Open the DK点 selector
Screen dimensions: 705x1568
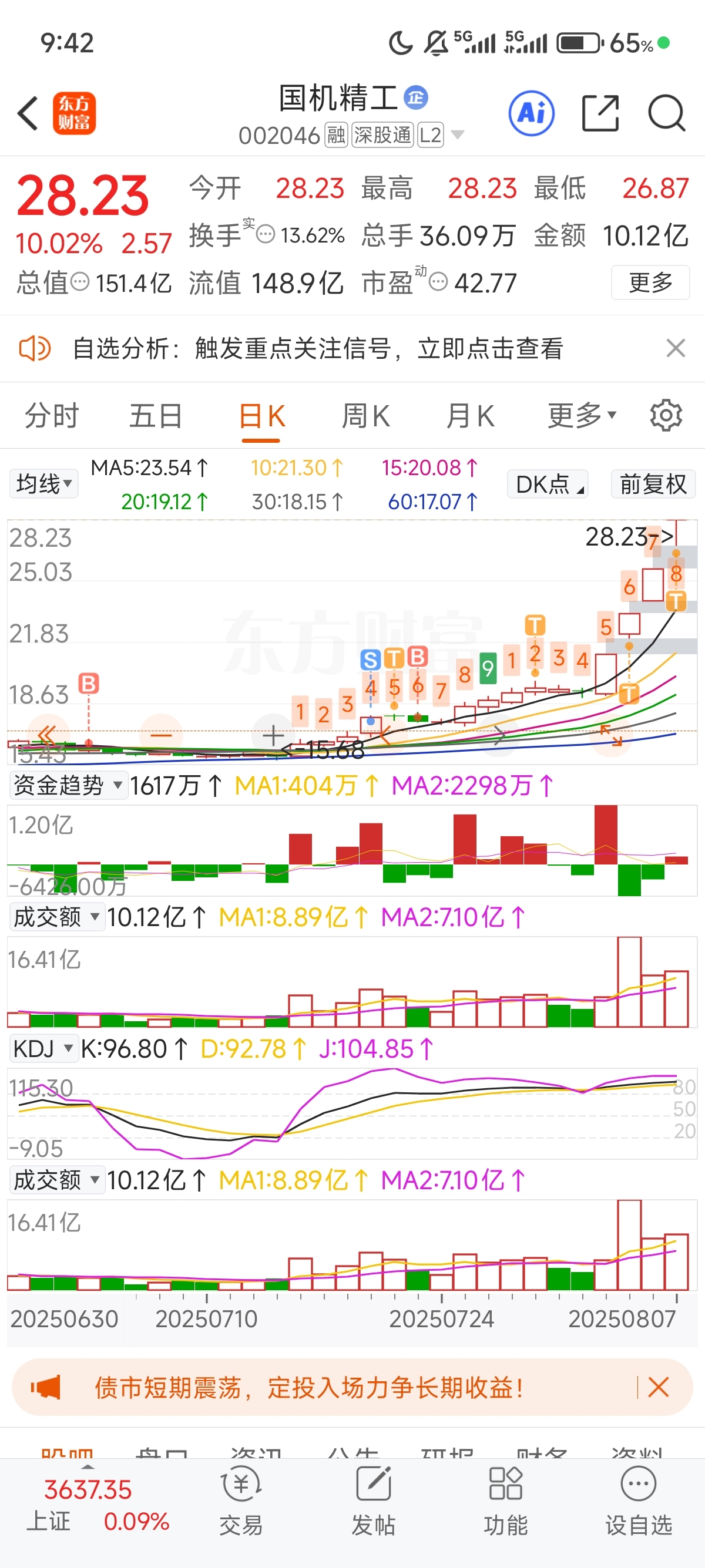click(548, 484)
